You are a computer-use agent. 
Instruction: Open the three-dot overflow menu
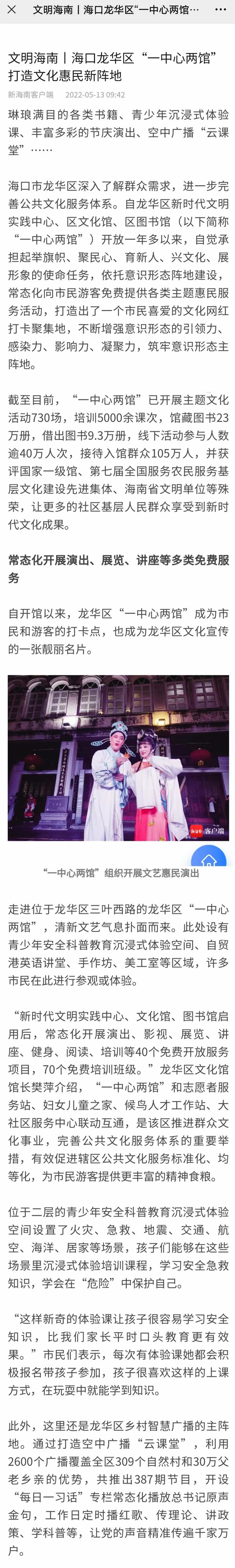pyautogui.click(x=221, y=10)
